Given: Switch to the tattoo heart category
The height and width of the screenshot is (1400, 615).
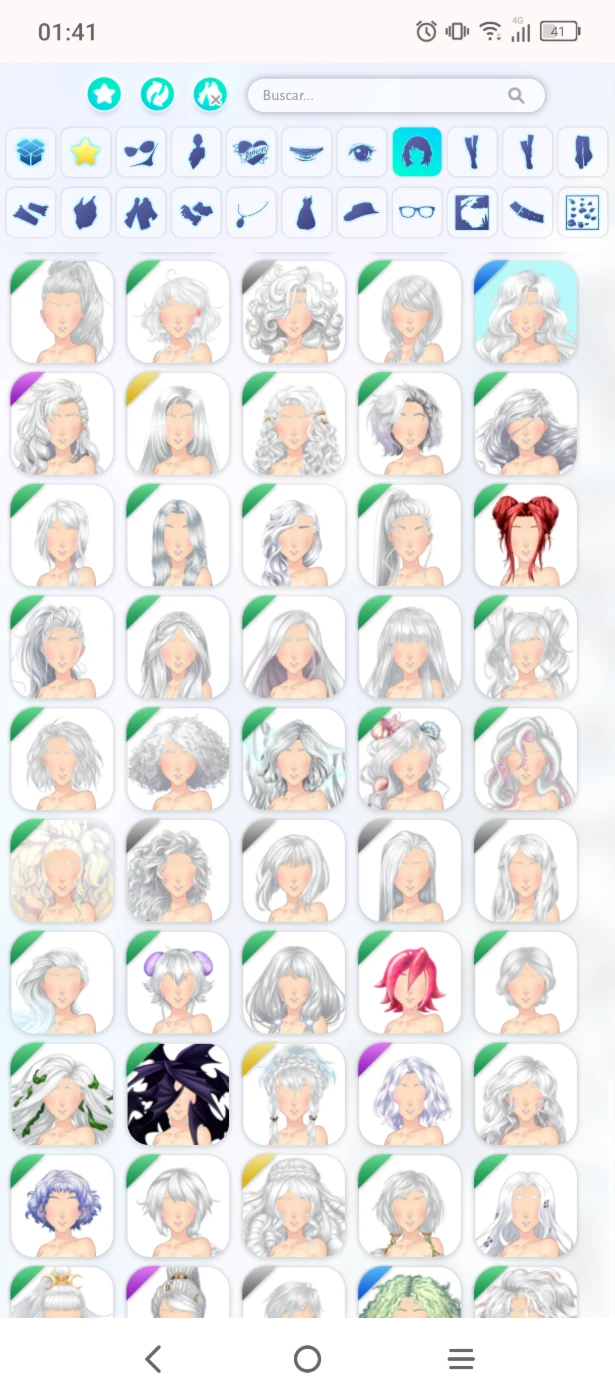Looking at the screenshot, I should 251,152.
